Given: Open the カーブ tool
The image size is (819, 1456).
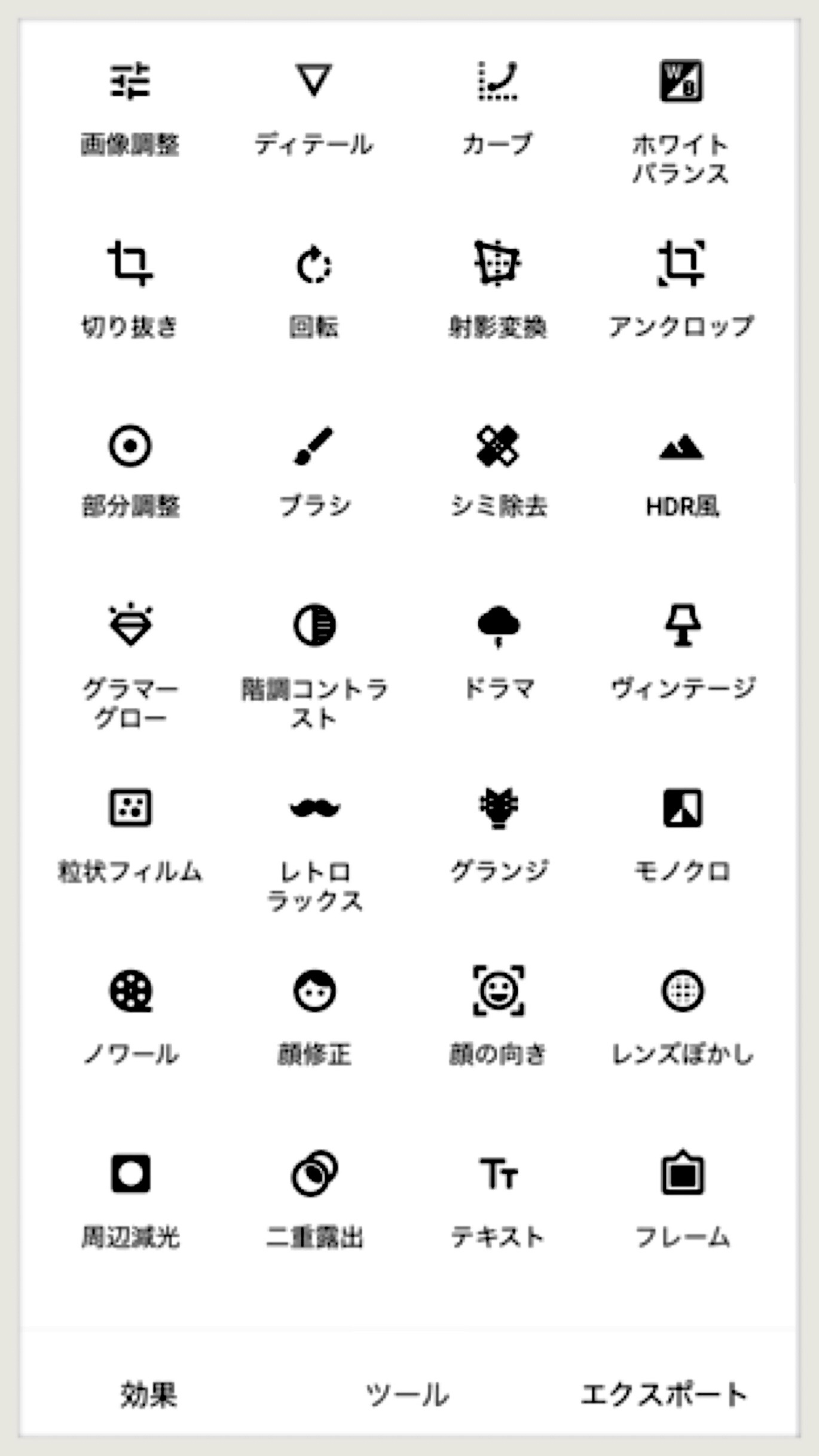Looking at the screenshot, I should [497, 111].
